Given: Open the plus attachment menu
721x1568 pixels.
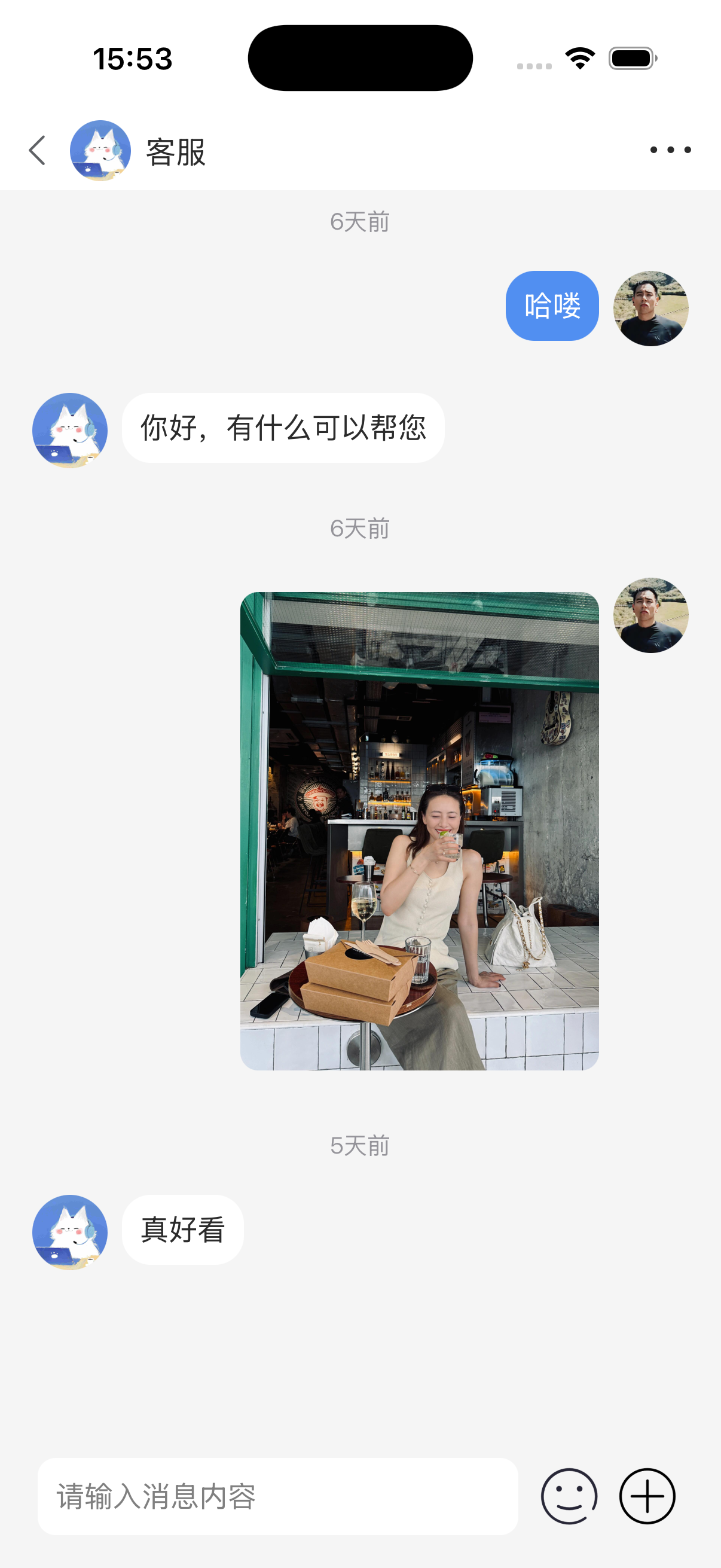Looking at the screenshot, I should point(647,1496).
